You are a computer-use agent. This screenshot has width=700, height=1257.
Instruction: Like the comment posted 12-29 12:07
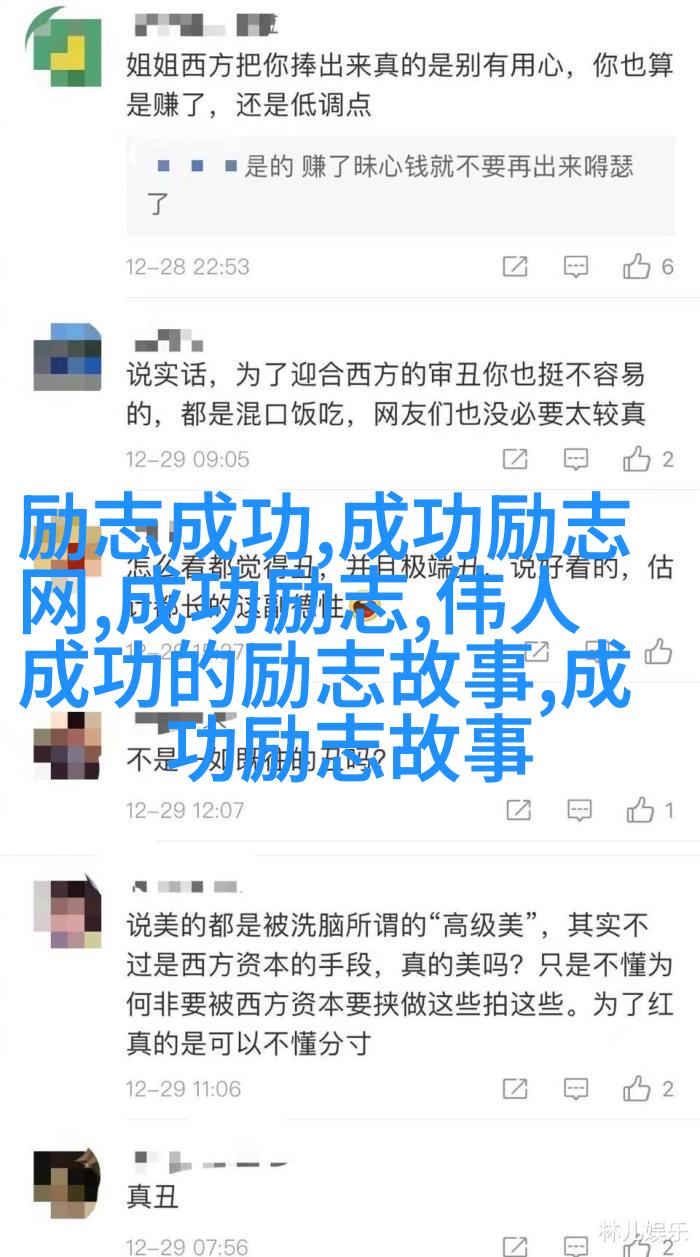[x=648, y=810]
